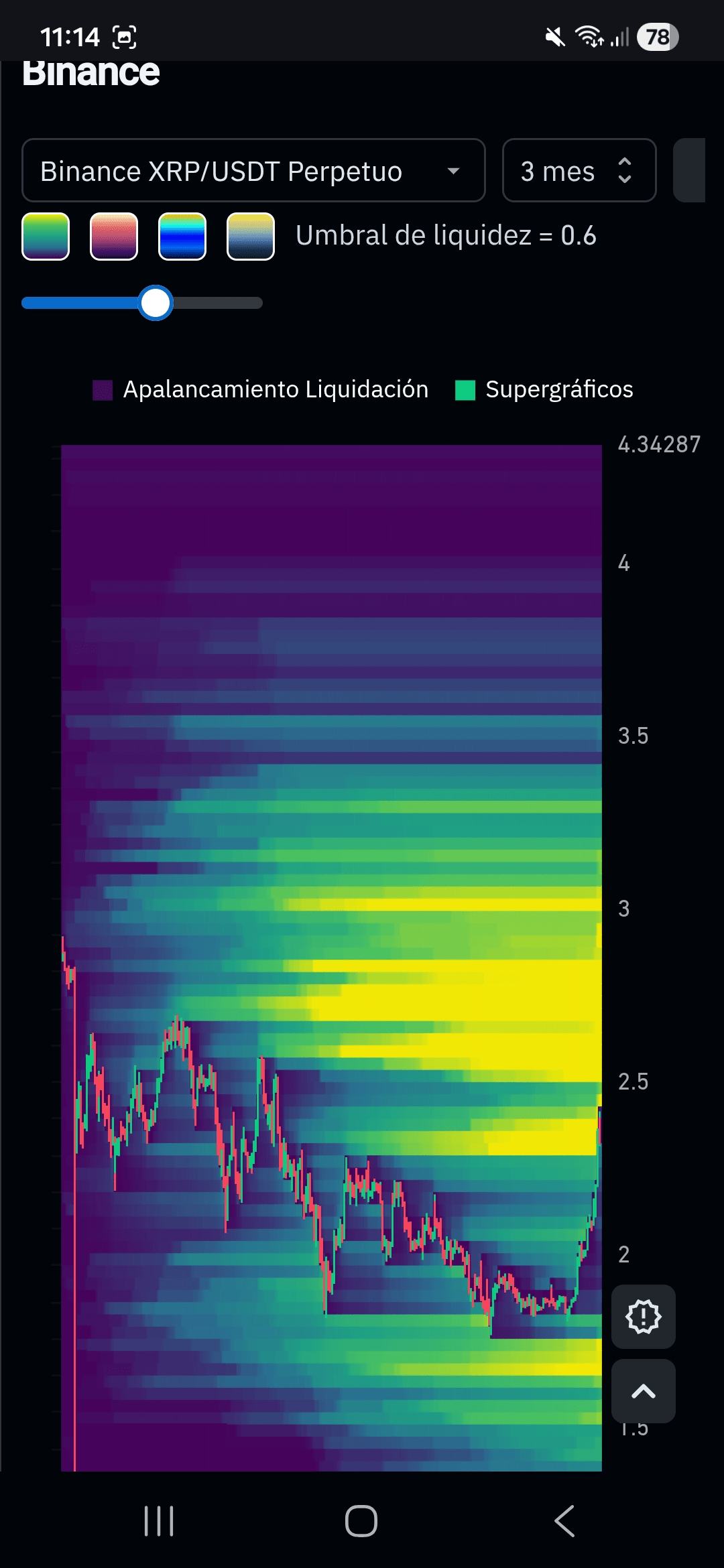Tap the liquidity threshold slider handle
The image size is (724, 1568).
156,303
